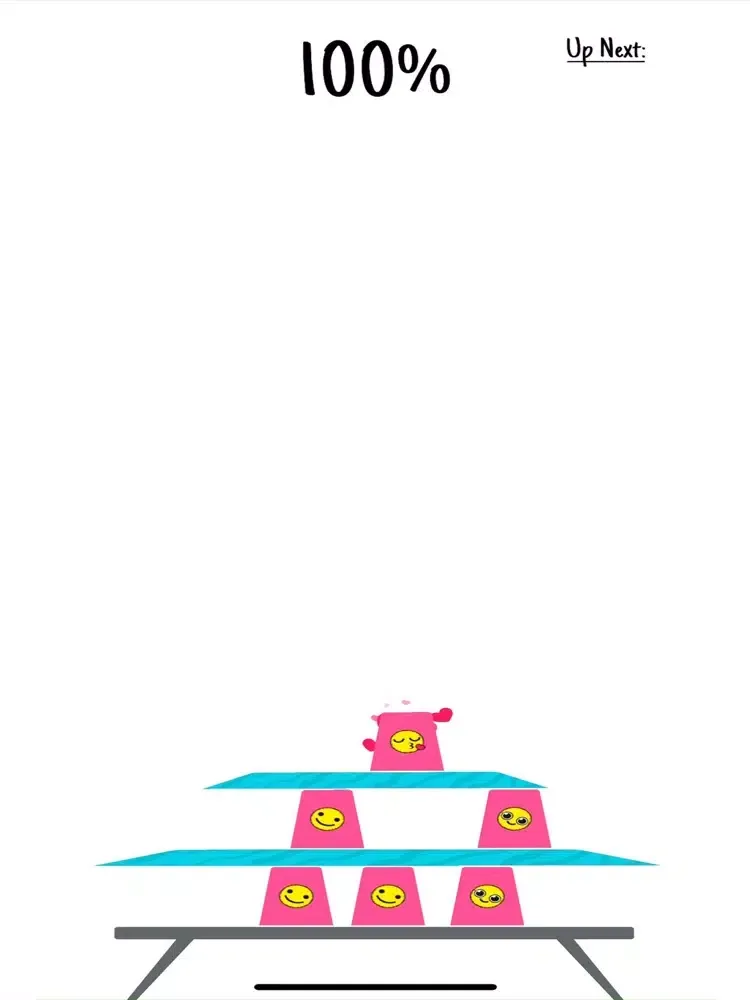Tap the sparkly-eyed smiley cup on the middle row
750x1000 pixels.
pos(515,818)
